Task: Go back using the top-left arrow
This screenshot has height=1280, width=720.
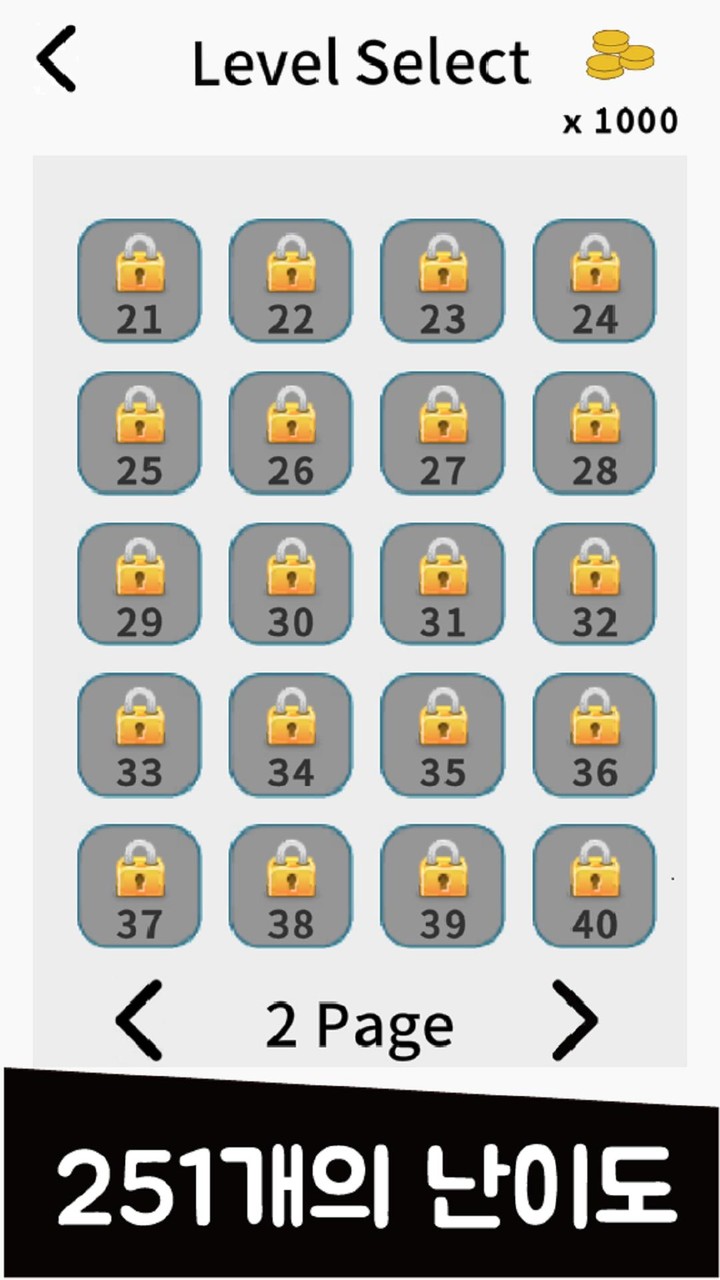Action: click(55, 60)
